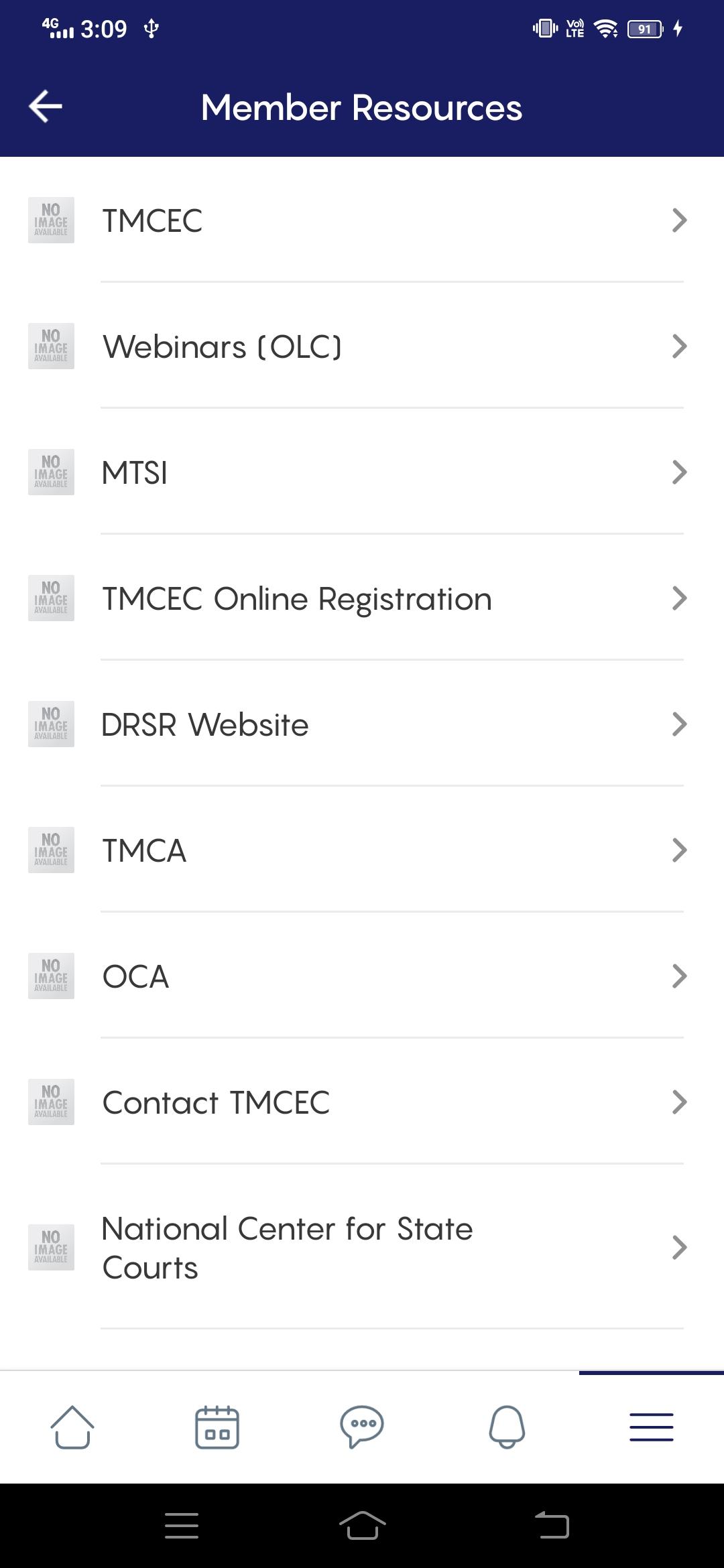Open Contact TMCEC
724x1568 pixels.
click(x=362, y=1102)
